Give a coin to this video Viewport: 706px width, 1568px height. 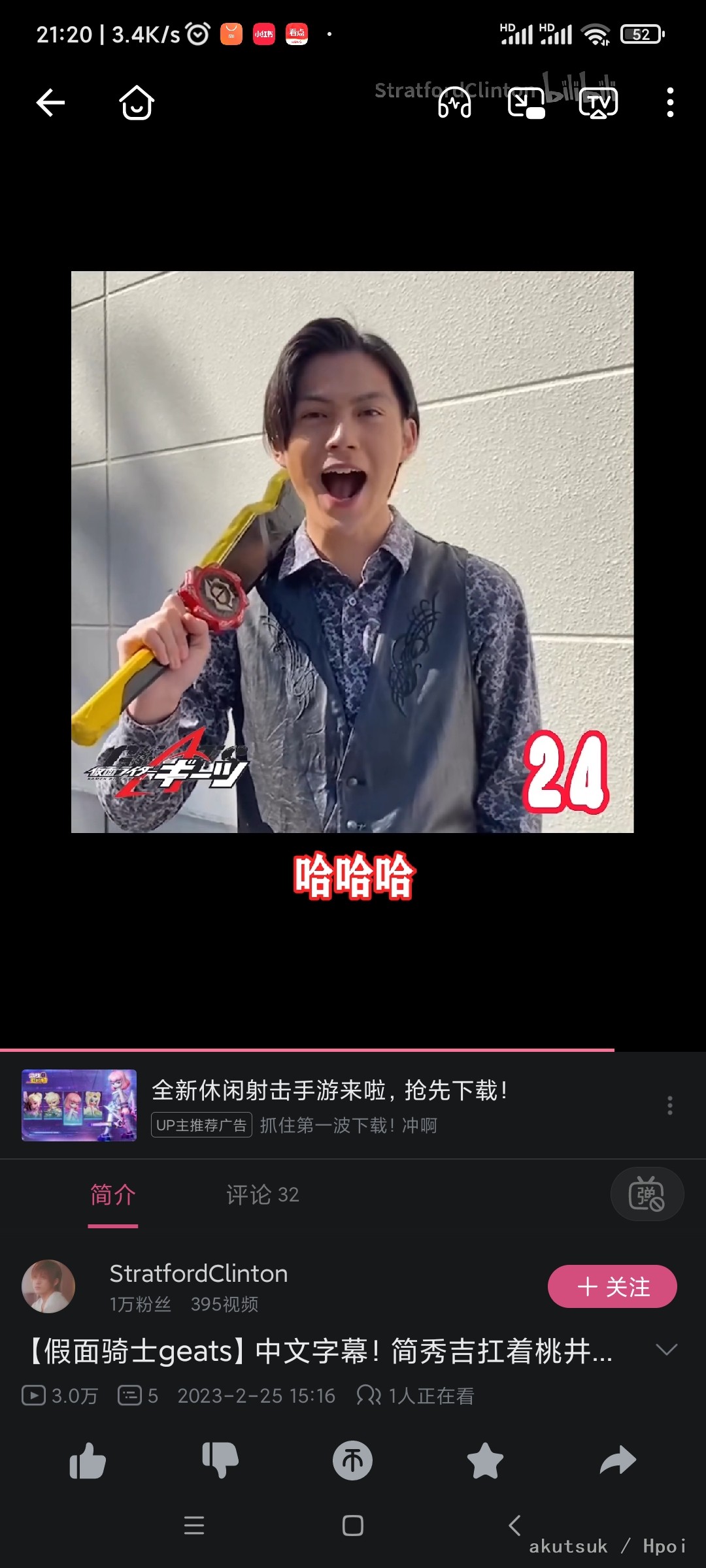click(353, 1461)
